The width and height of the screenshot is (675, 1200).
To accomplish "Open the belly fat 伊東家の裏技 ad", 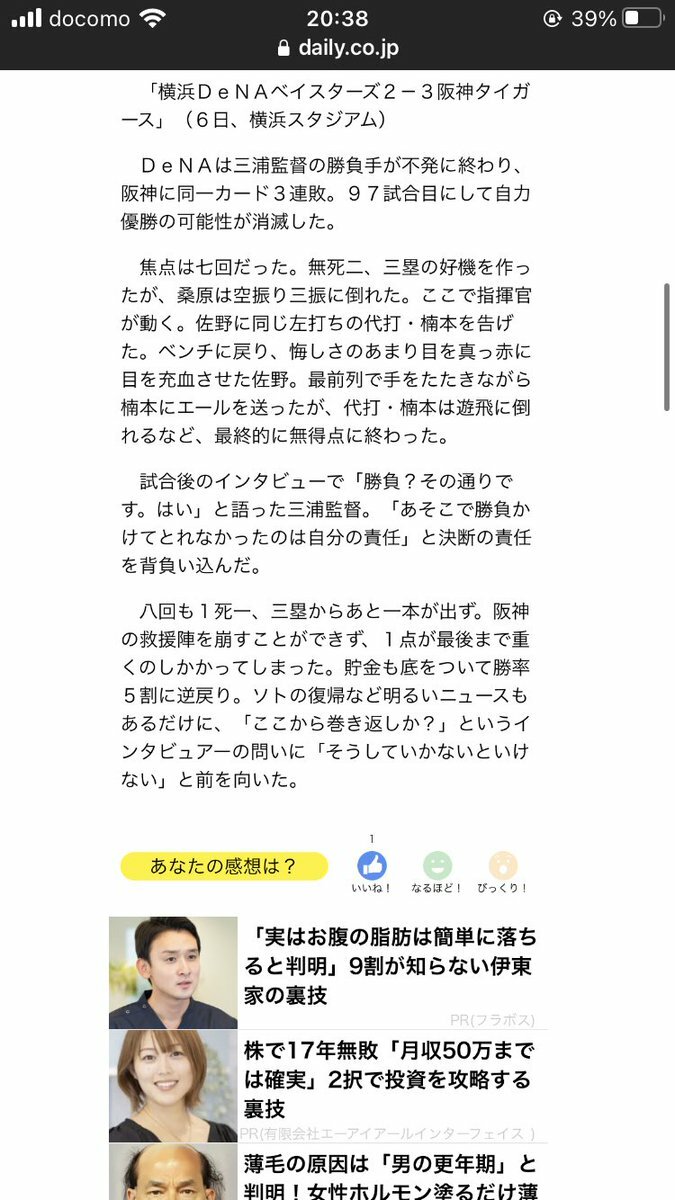I will [x=328, y=972].
